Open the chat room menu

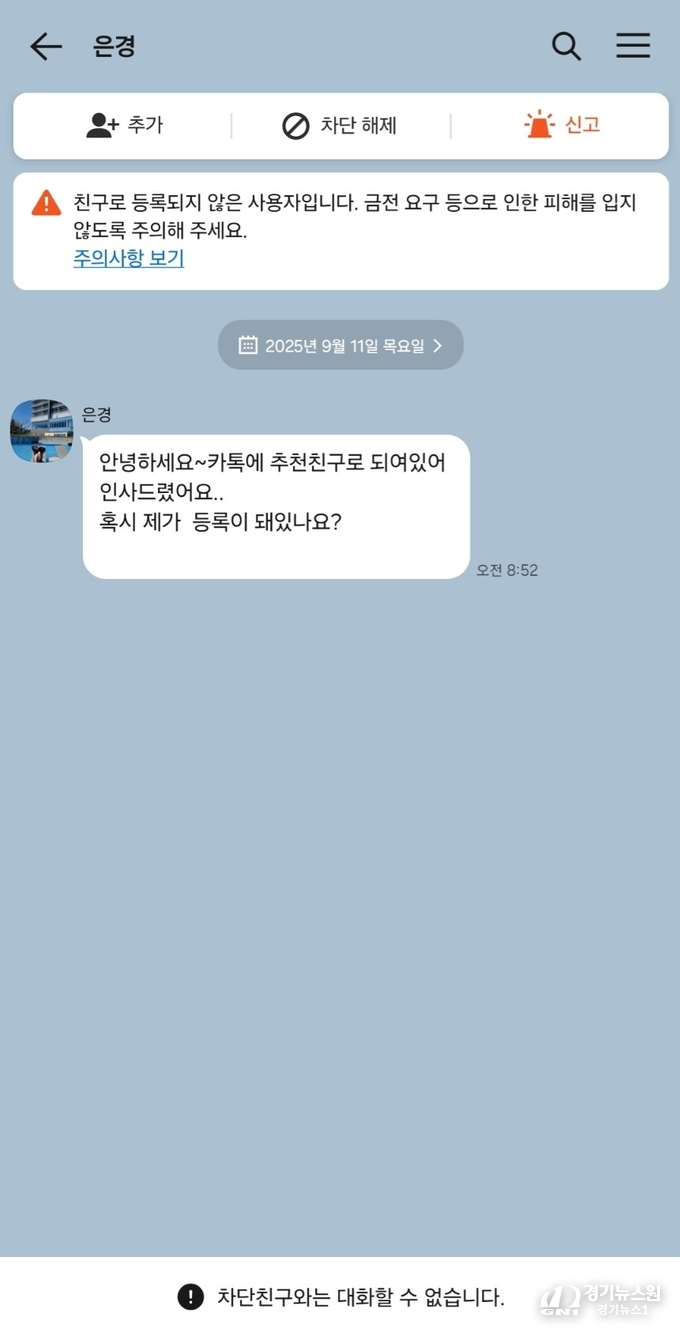click(632, 46)
